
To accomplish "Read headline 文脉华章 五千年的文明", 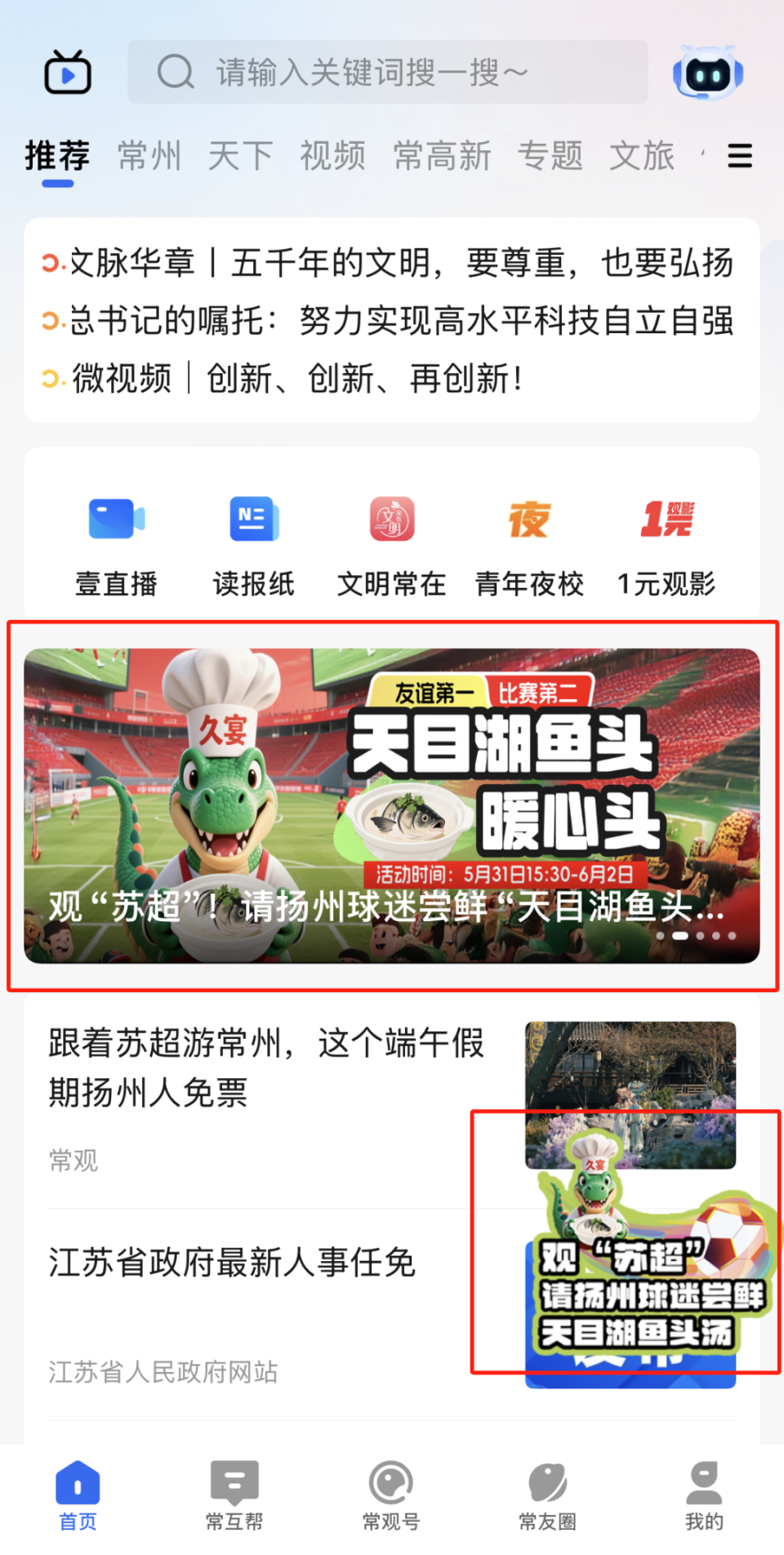I will coord(400,263).
